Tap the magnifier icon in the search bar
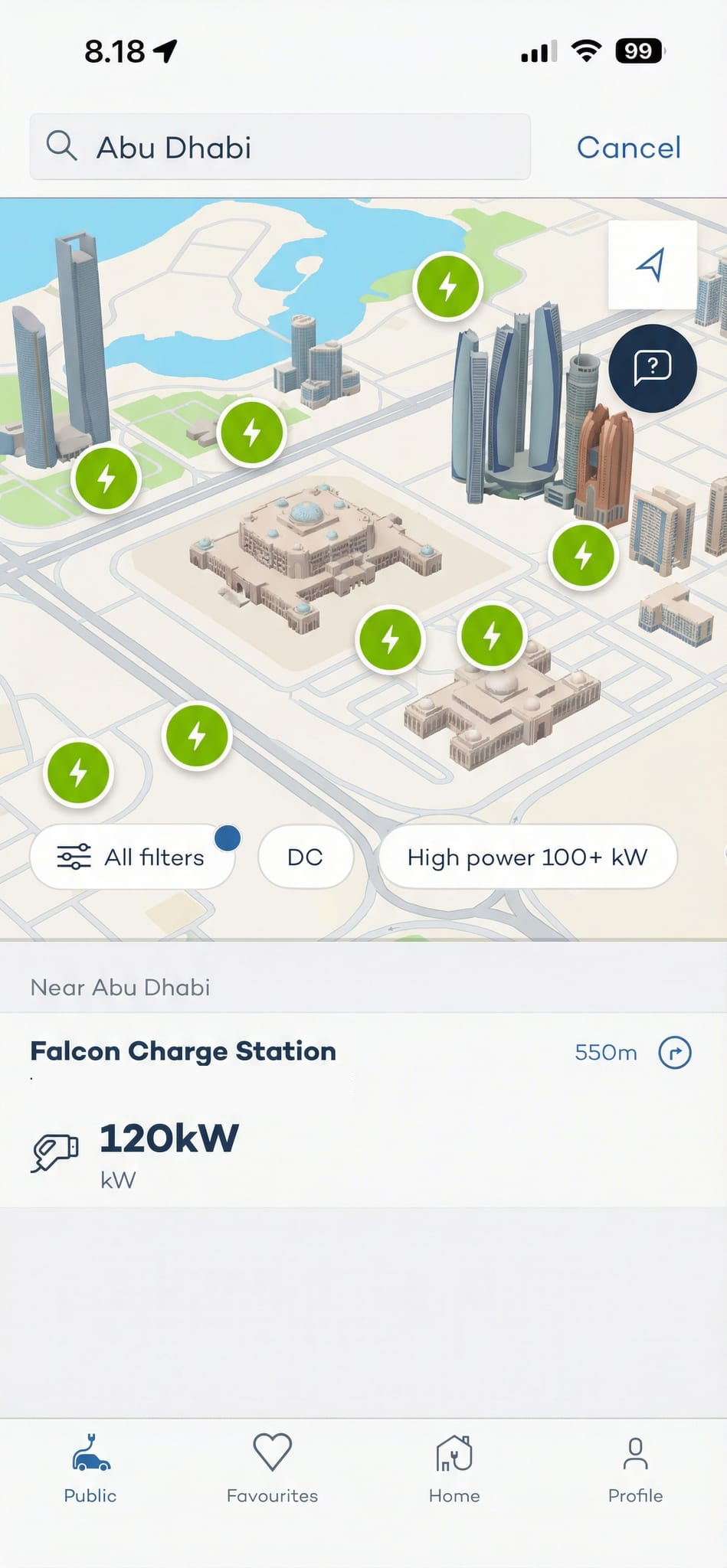This screenshot has height=1568, width=727. coord(62,145)
